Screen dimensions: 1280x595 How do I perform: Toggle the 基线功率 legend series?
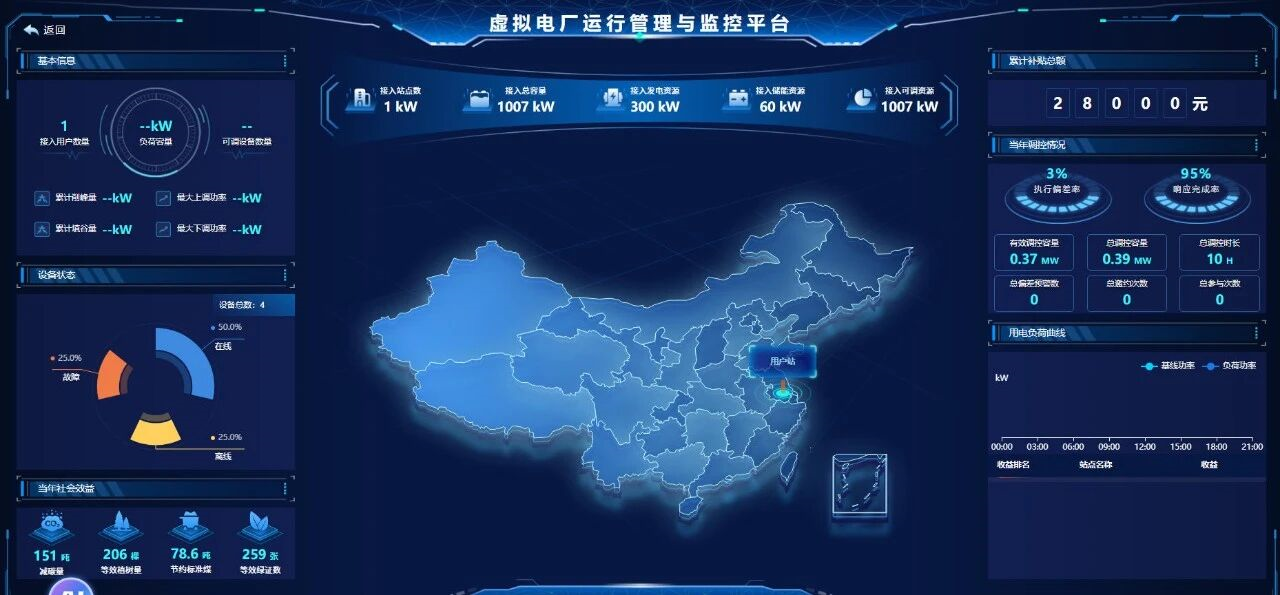[1168, 366]
